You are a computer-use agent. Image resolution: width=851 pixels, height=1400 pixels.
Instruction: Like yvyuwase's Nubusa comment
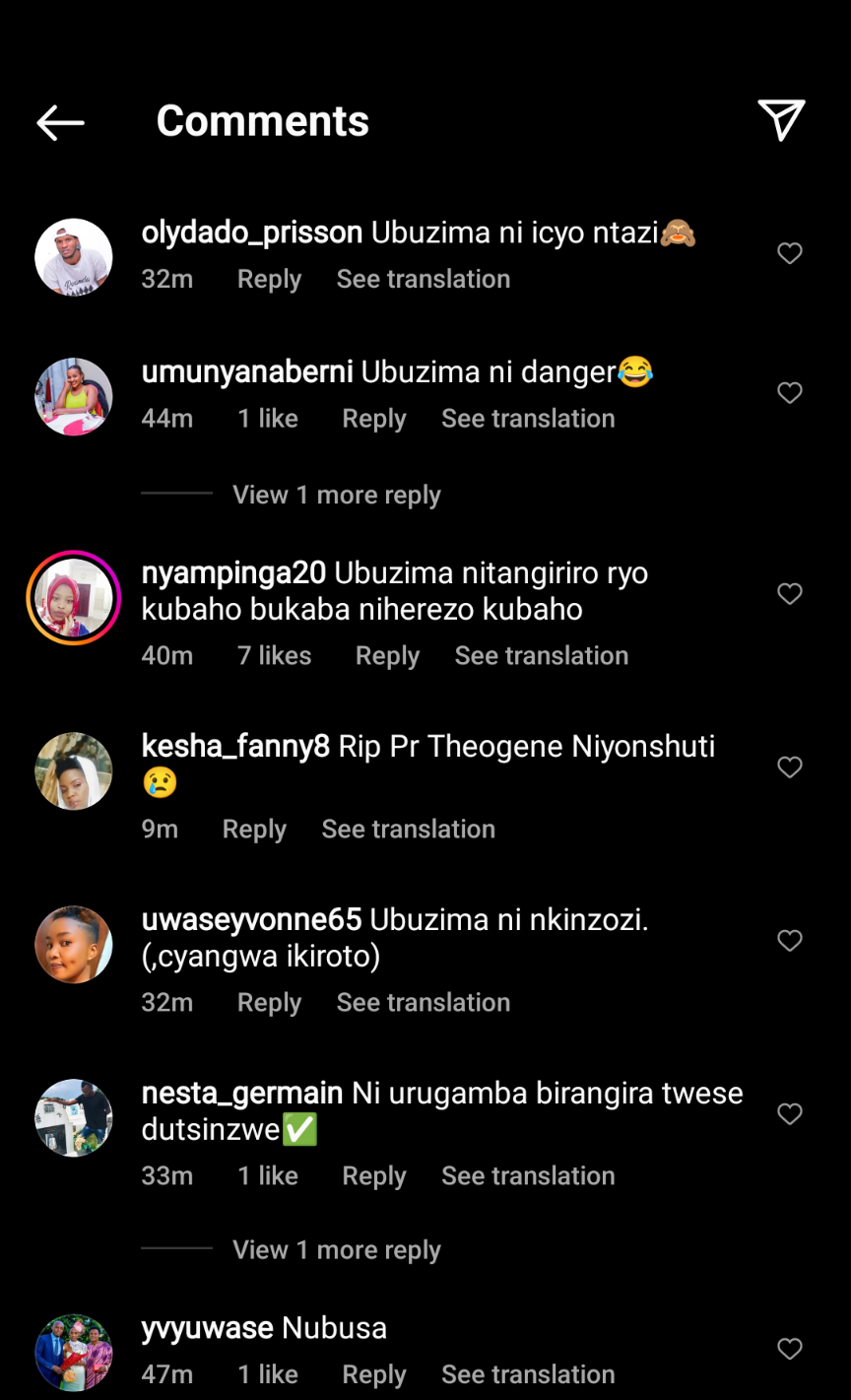click(790, 1349)
